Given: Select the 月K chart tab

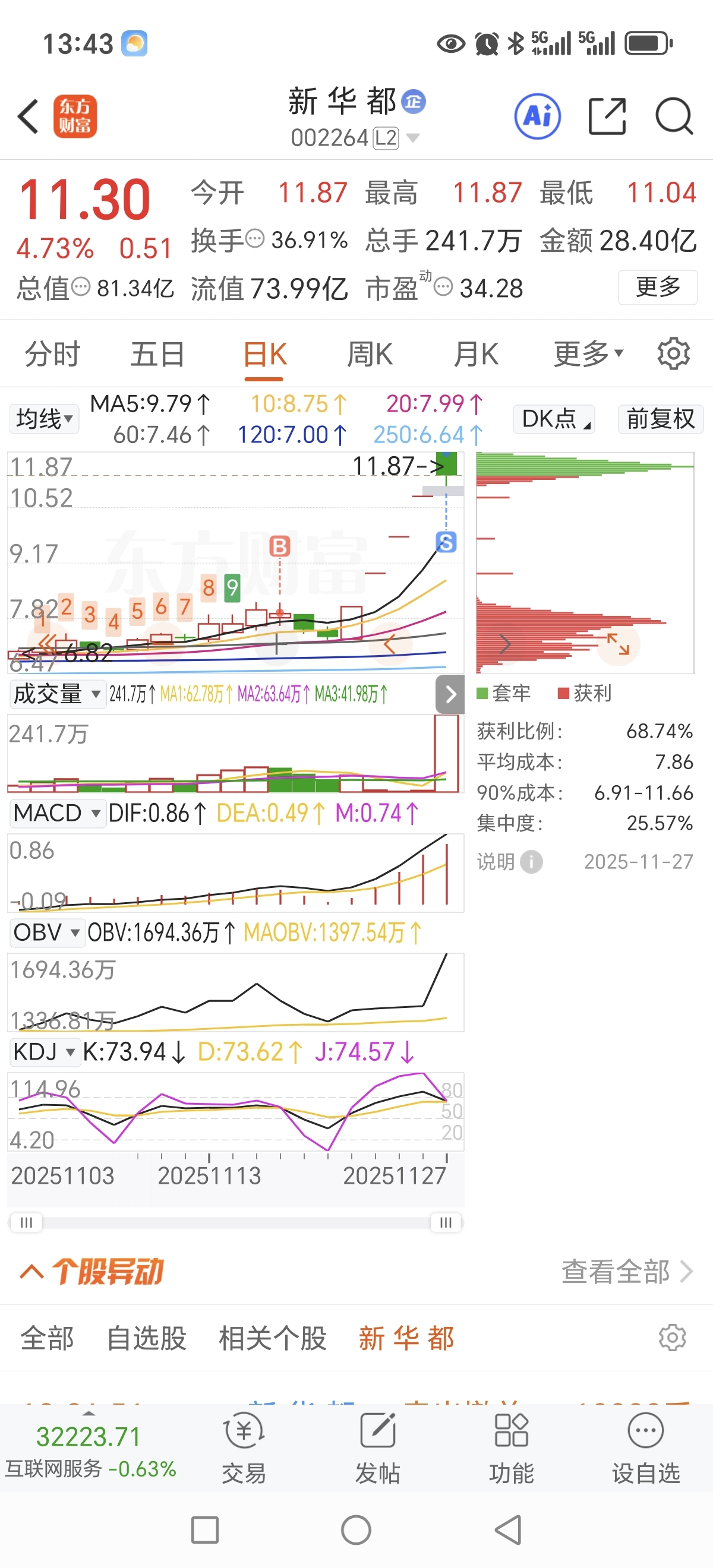Looking at the screenshot, I should coord(475,354).
